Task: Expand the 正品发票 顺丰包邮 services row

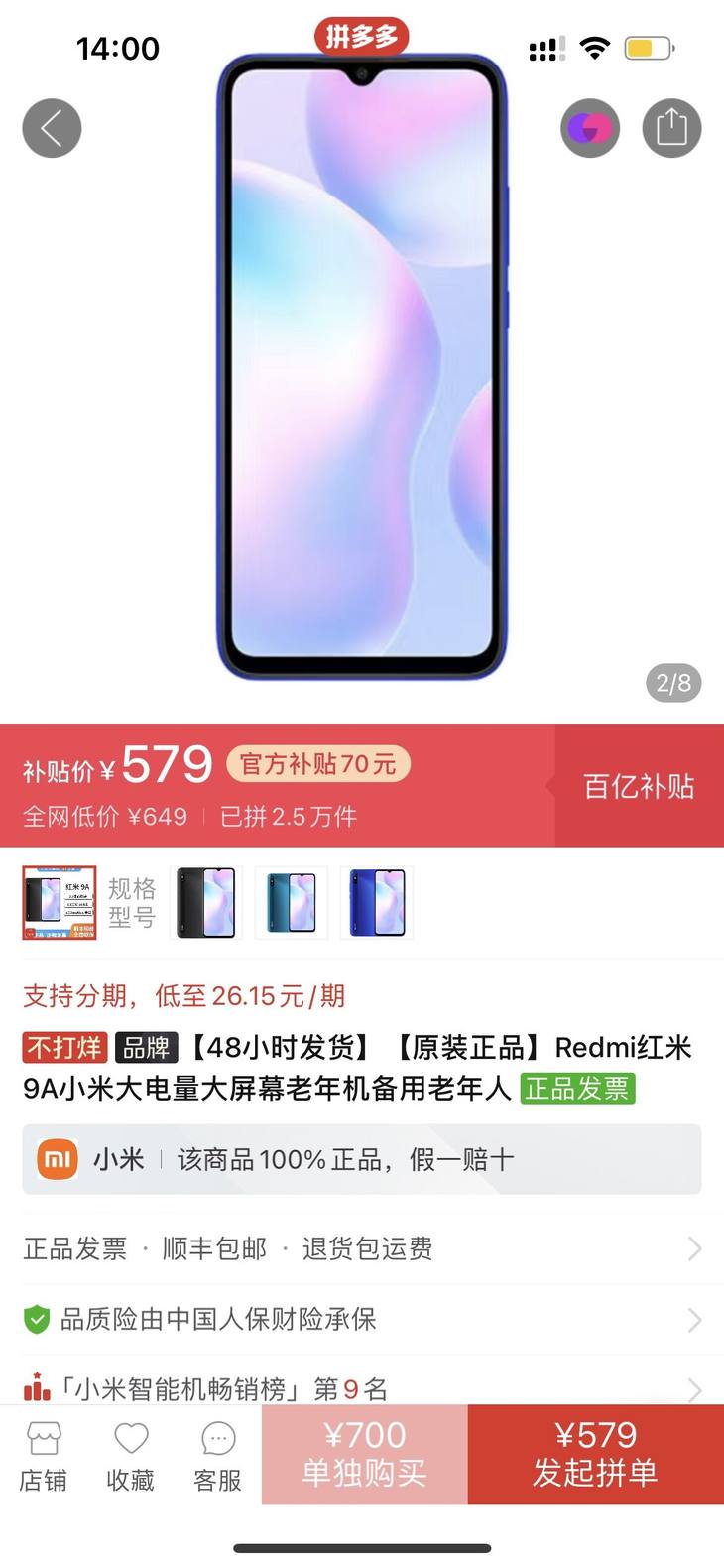Action: coord(362,1248)
